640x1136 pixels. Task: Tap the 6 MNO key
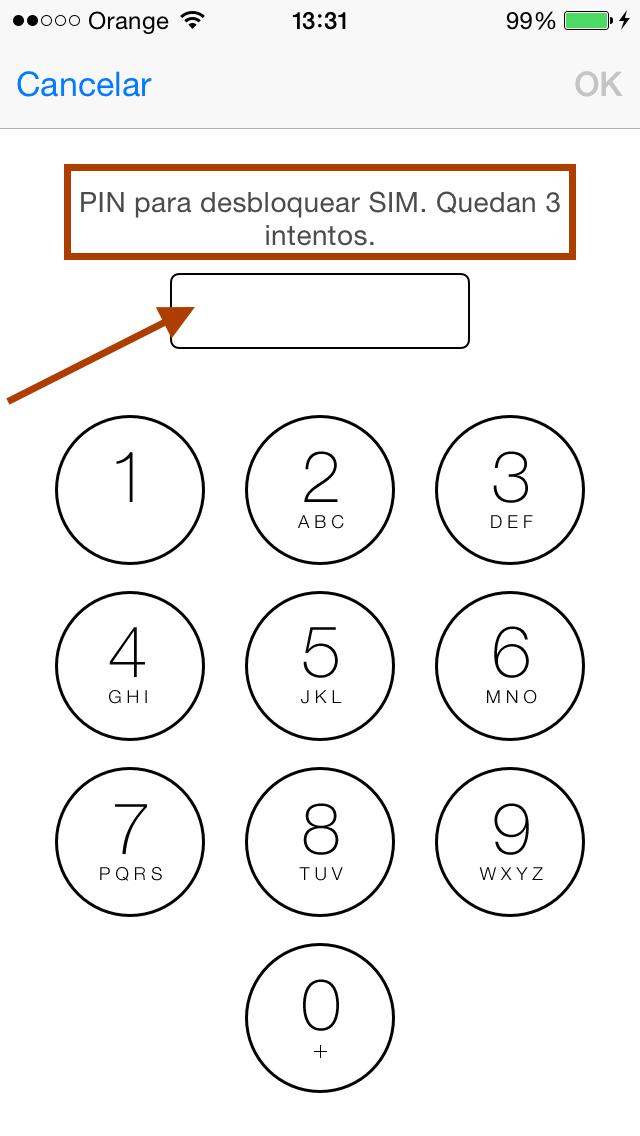[510, 665]
